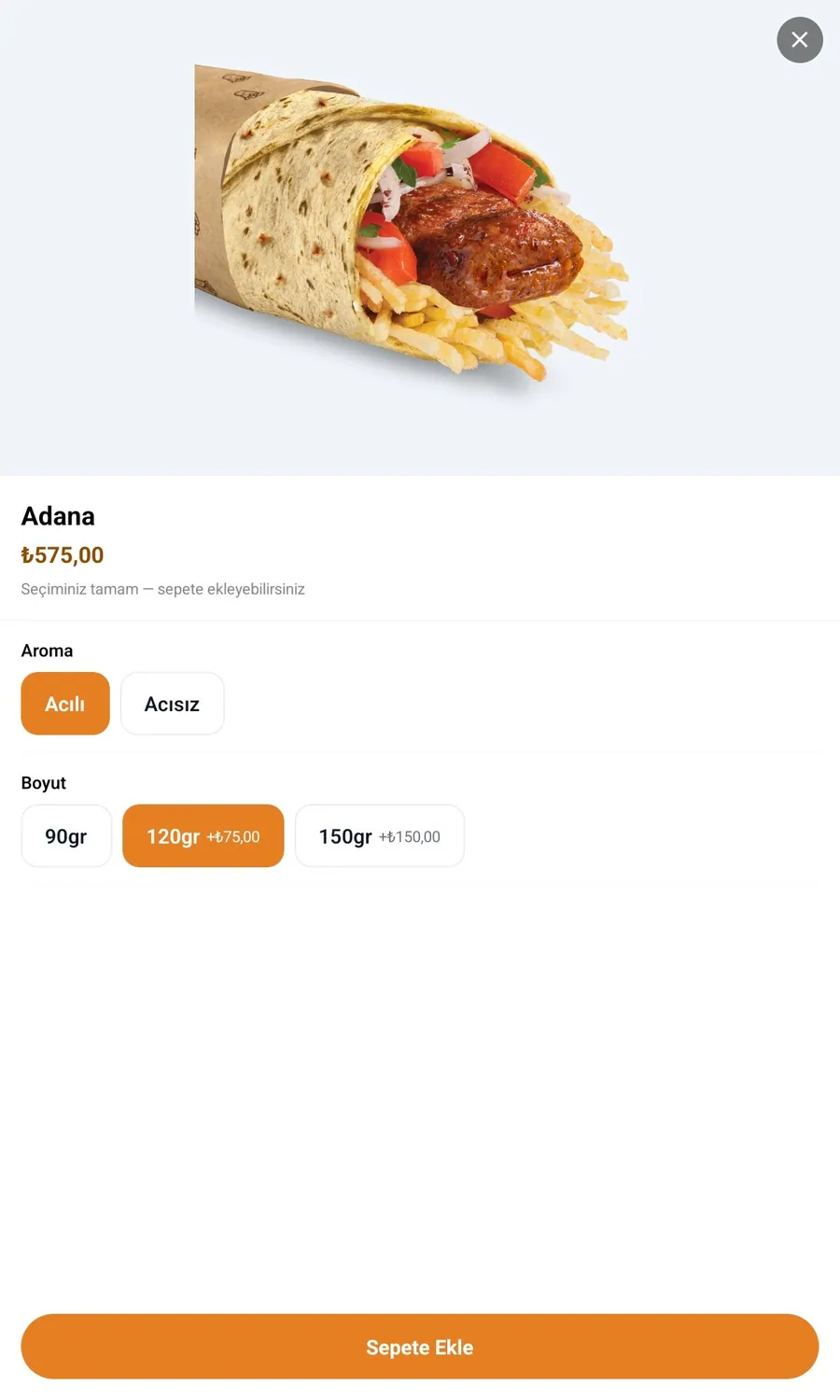Select the Acılı aroma option
The width and height of the screenshot is (840, 1400).
(65, 704)
